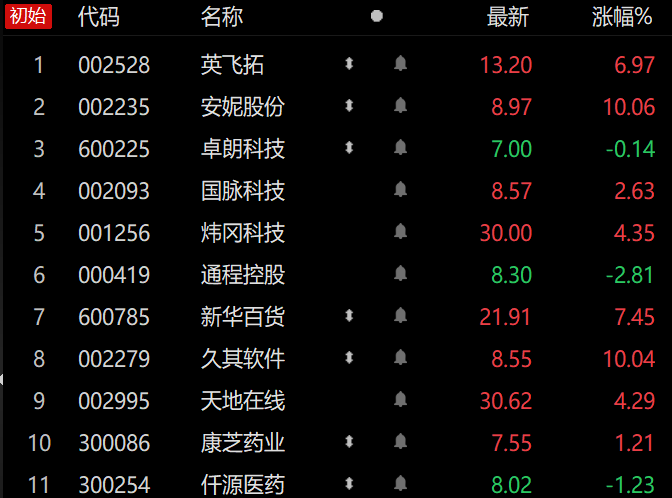Open stock 安妮股份 row

pos(242,107)
